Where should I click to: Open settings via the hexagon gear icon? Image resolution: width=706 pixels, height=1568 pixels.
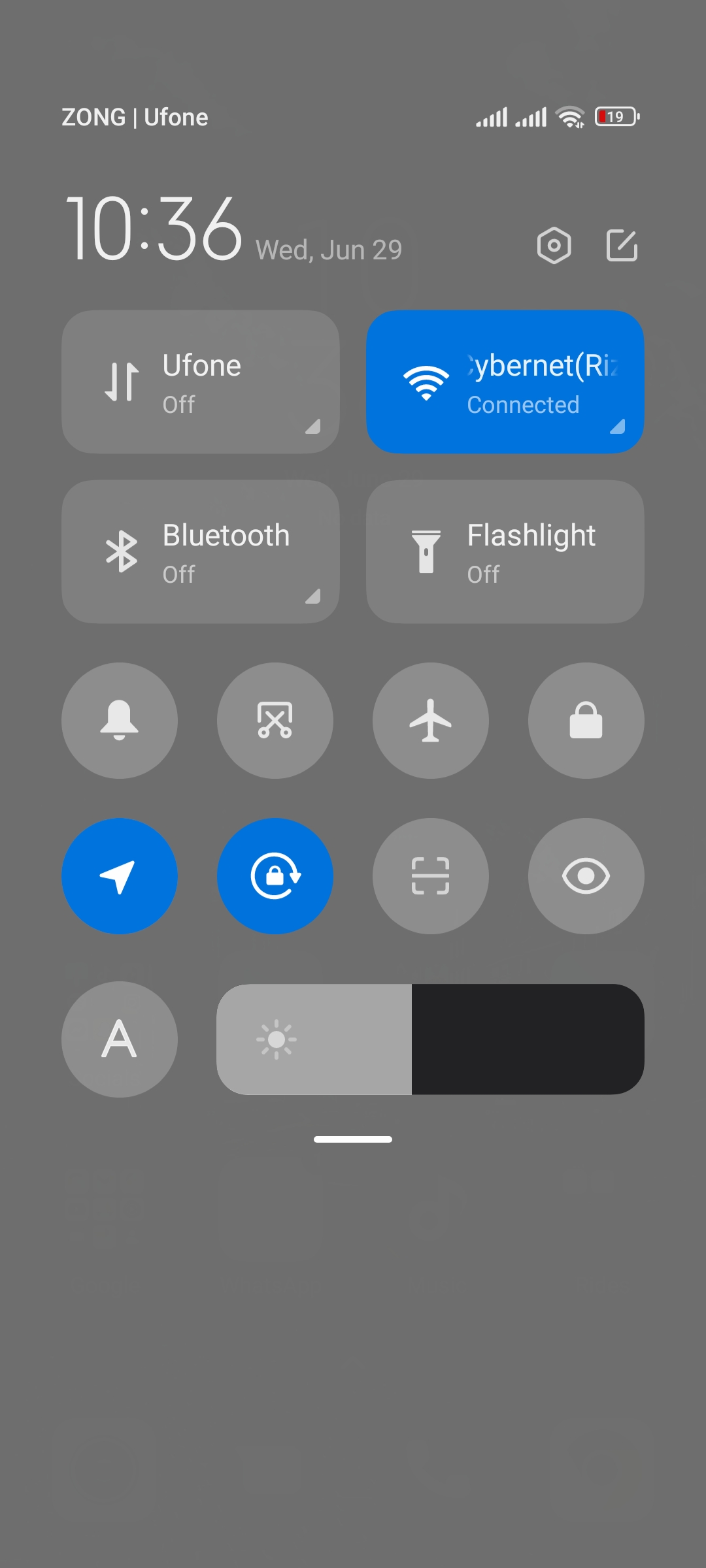(554, 246)
